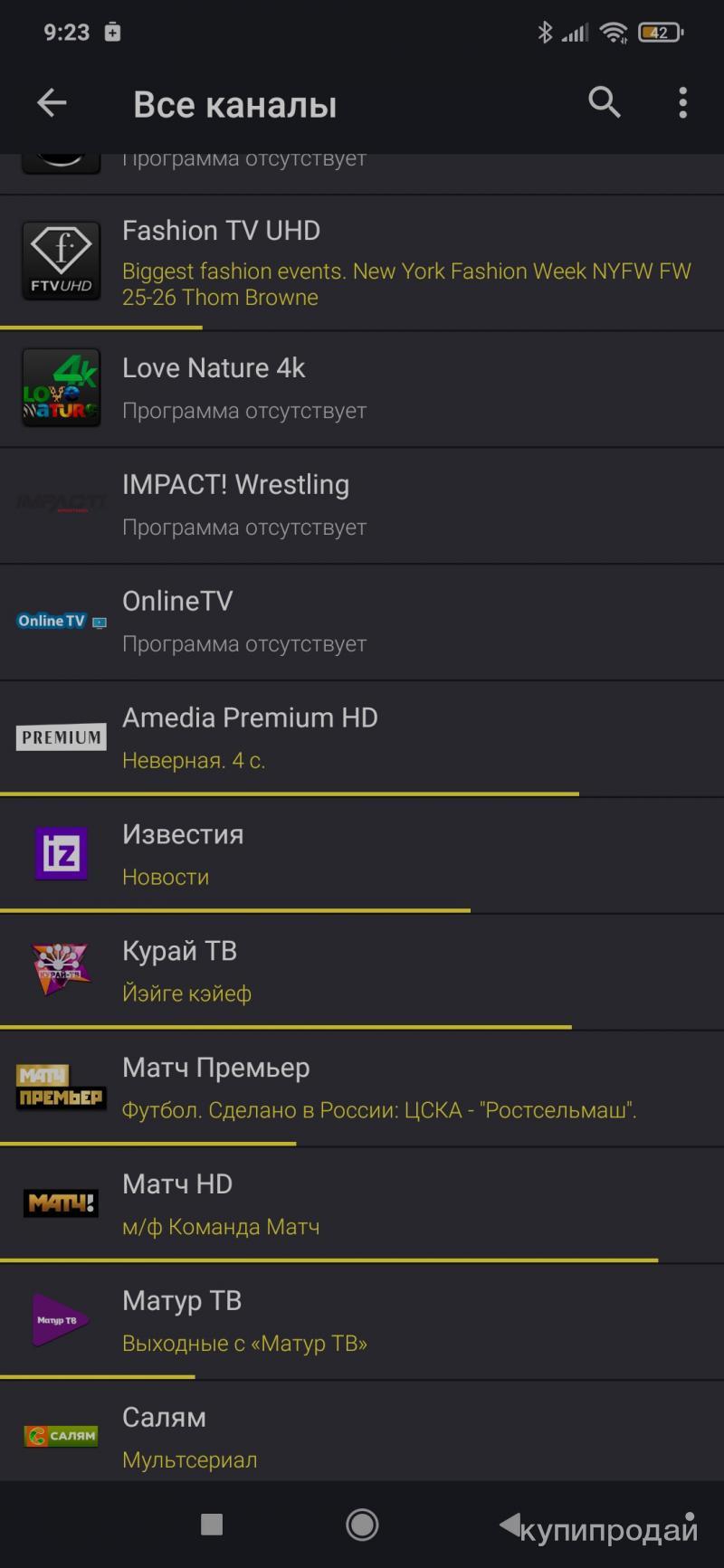Open recent apps with square button

[x=212, y=1525]
